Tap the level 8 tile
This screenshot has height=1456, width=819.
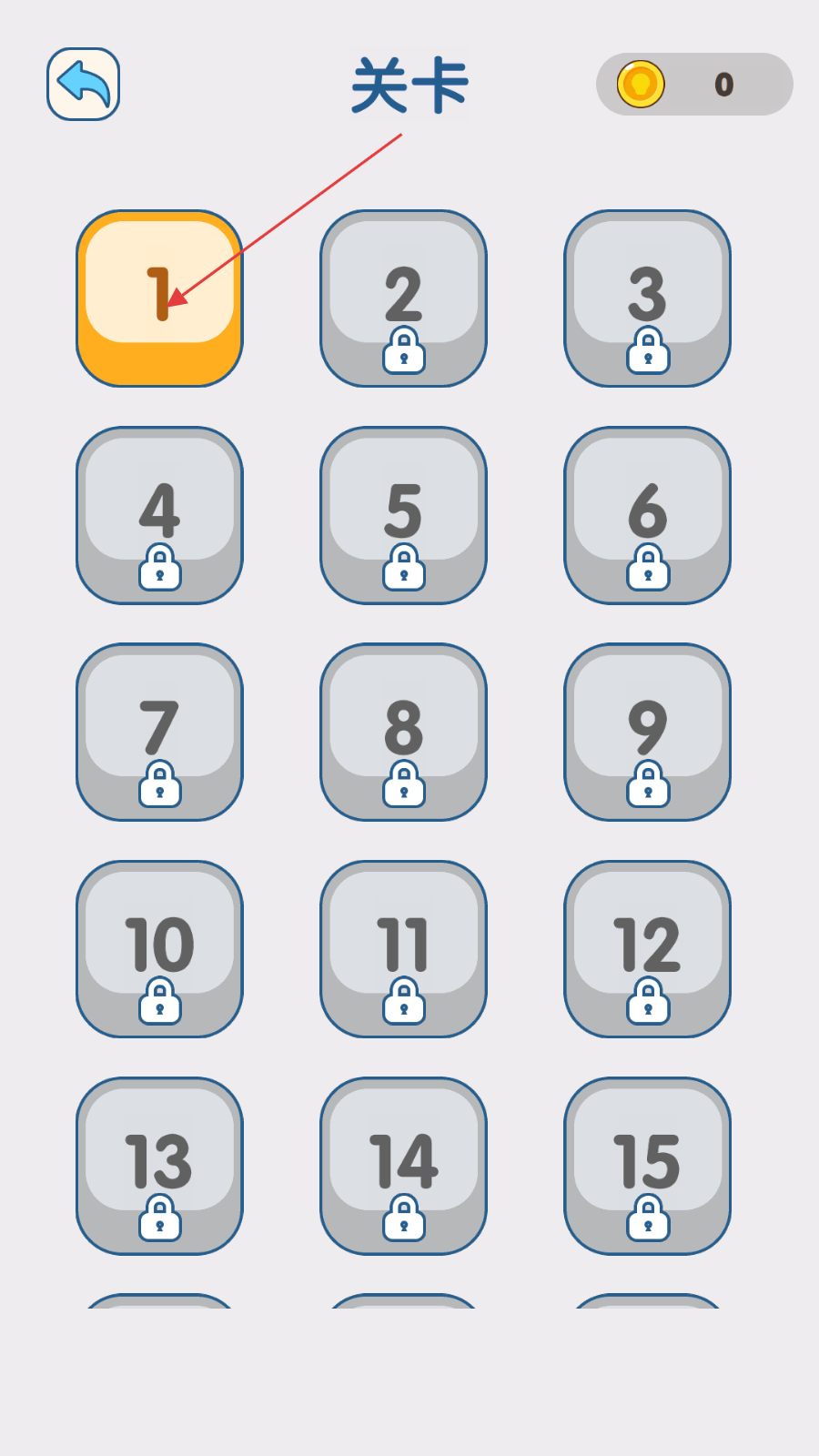tap(403, 732)
